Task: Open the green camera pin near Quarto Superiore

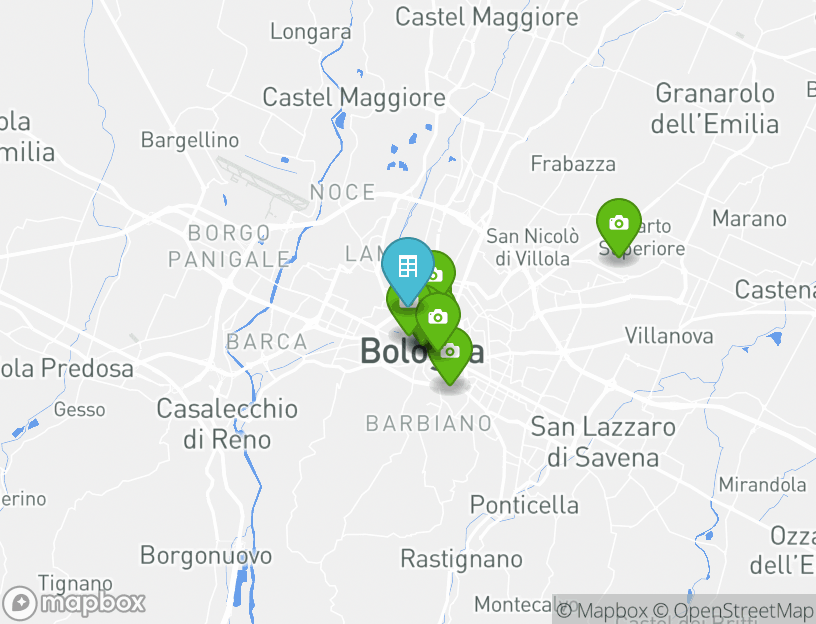Action: [x=619, y=223]
